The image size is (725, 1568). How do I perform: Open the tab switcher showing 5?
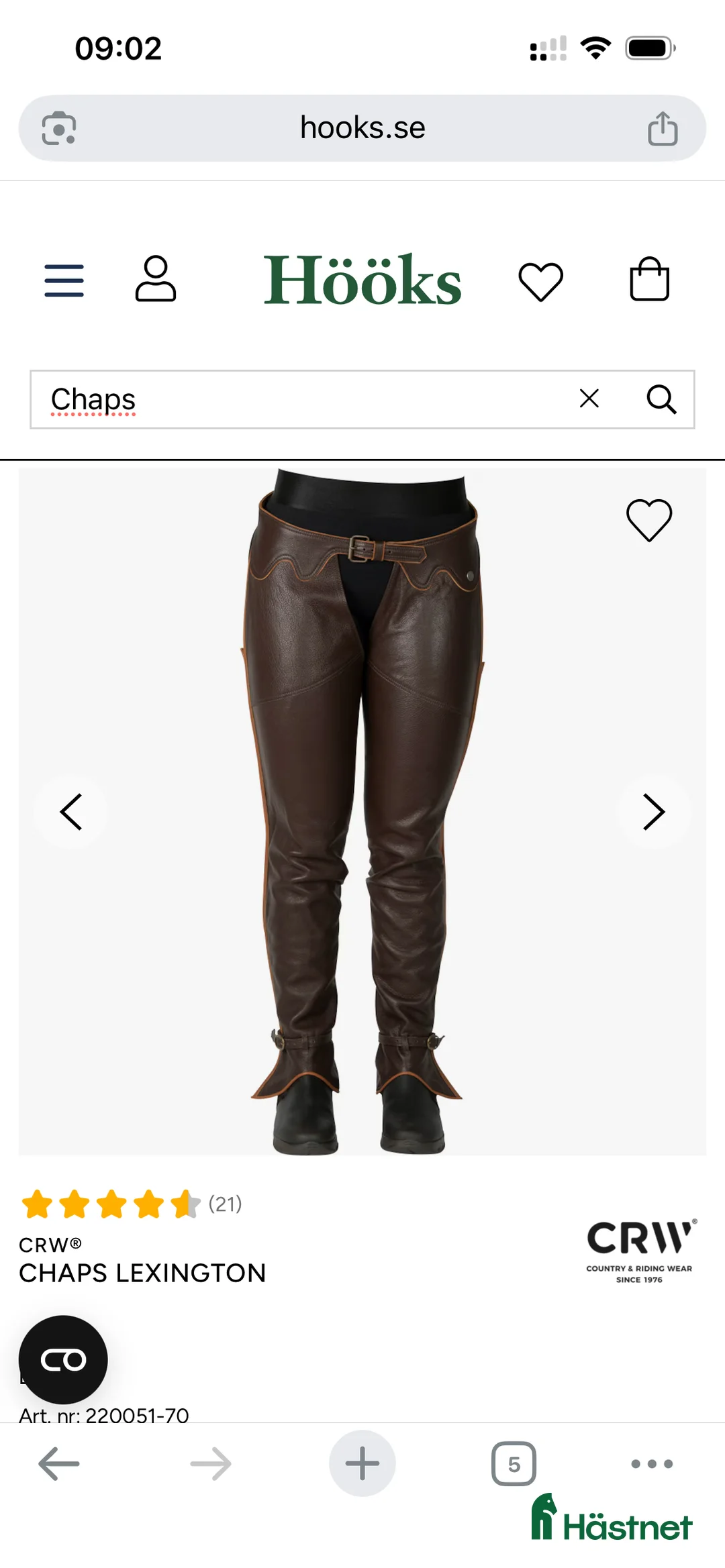(514, 1463)
